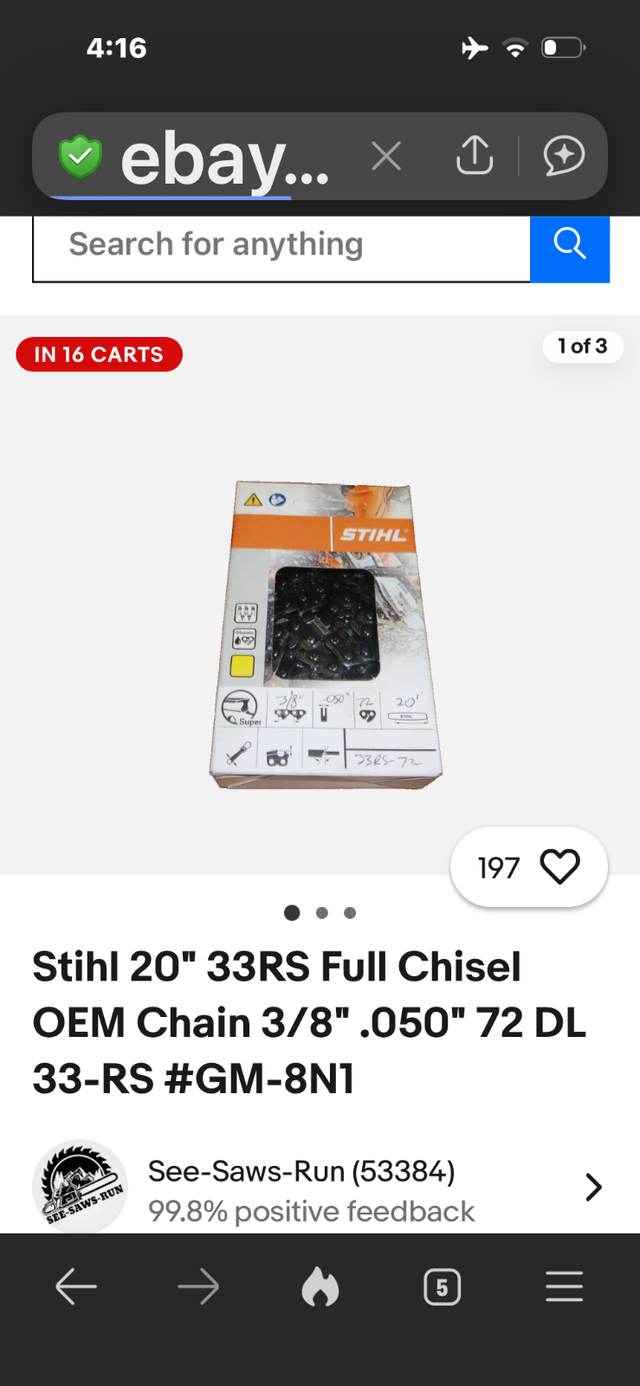Open the browser hamburger menu
The width and height of the screenshot is (640, 1386).
coord(564,1288)
